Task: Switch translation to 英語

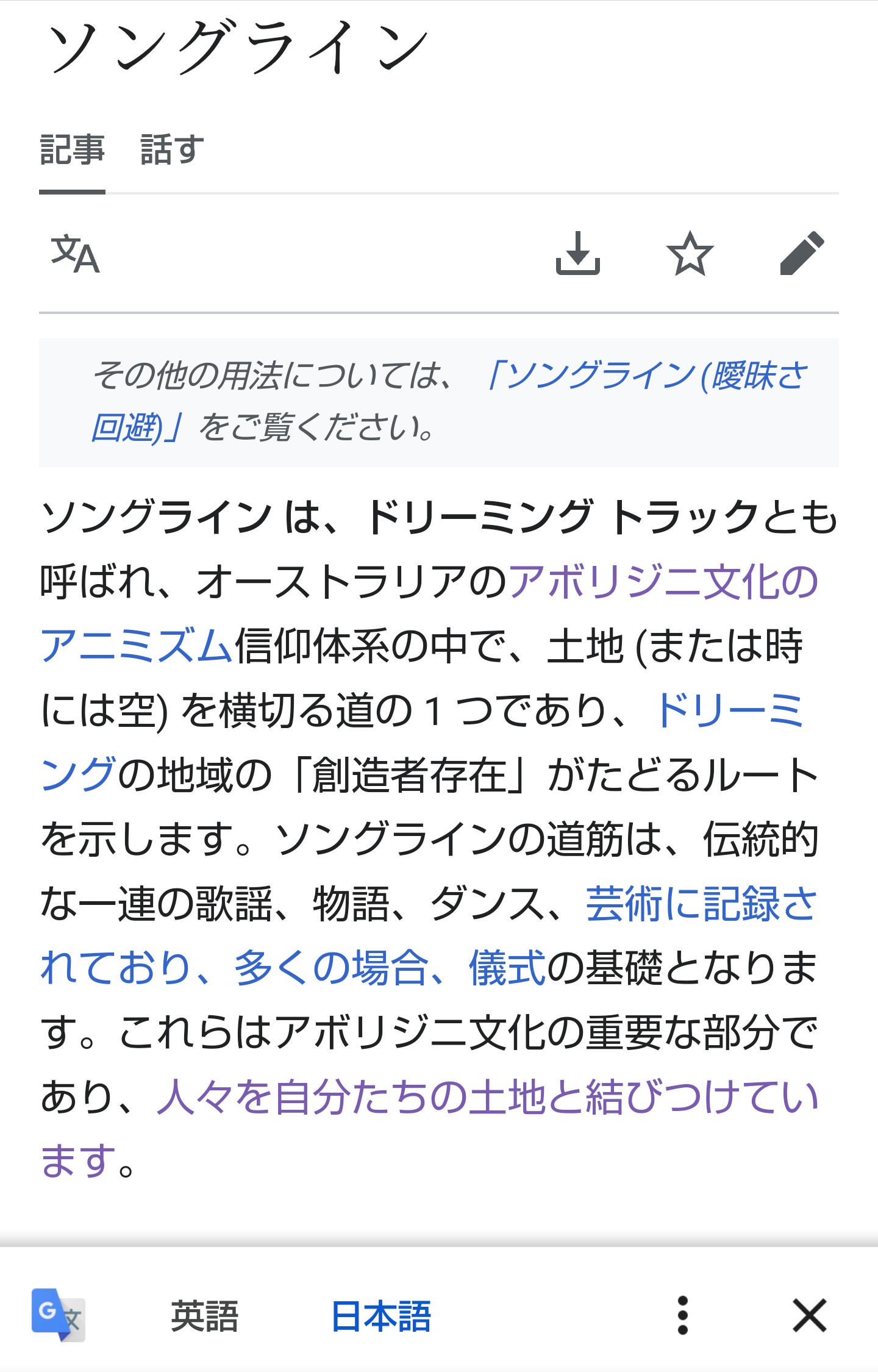Action: click(204, 1316)
